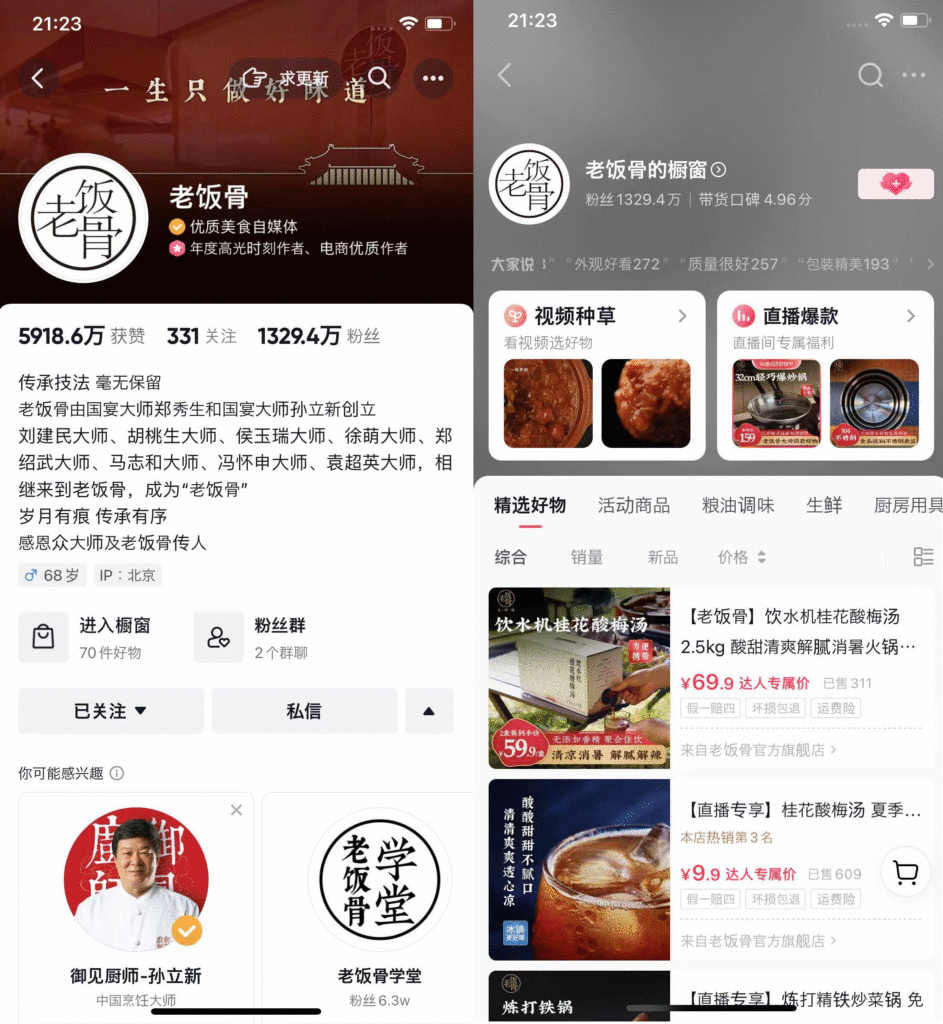Switch to 活动商品 tab
This screenshot has width=943, height=1024.
633,505
